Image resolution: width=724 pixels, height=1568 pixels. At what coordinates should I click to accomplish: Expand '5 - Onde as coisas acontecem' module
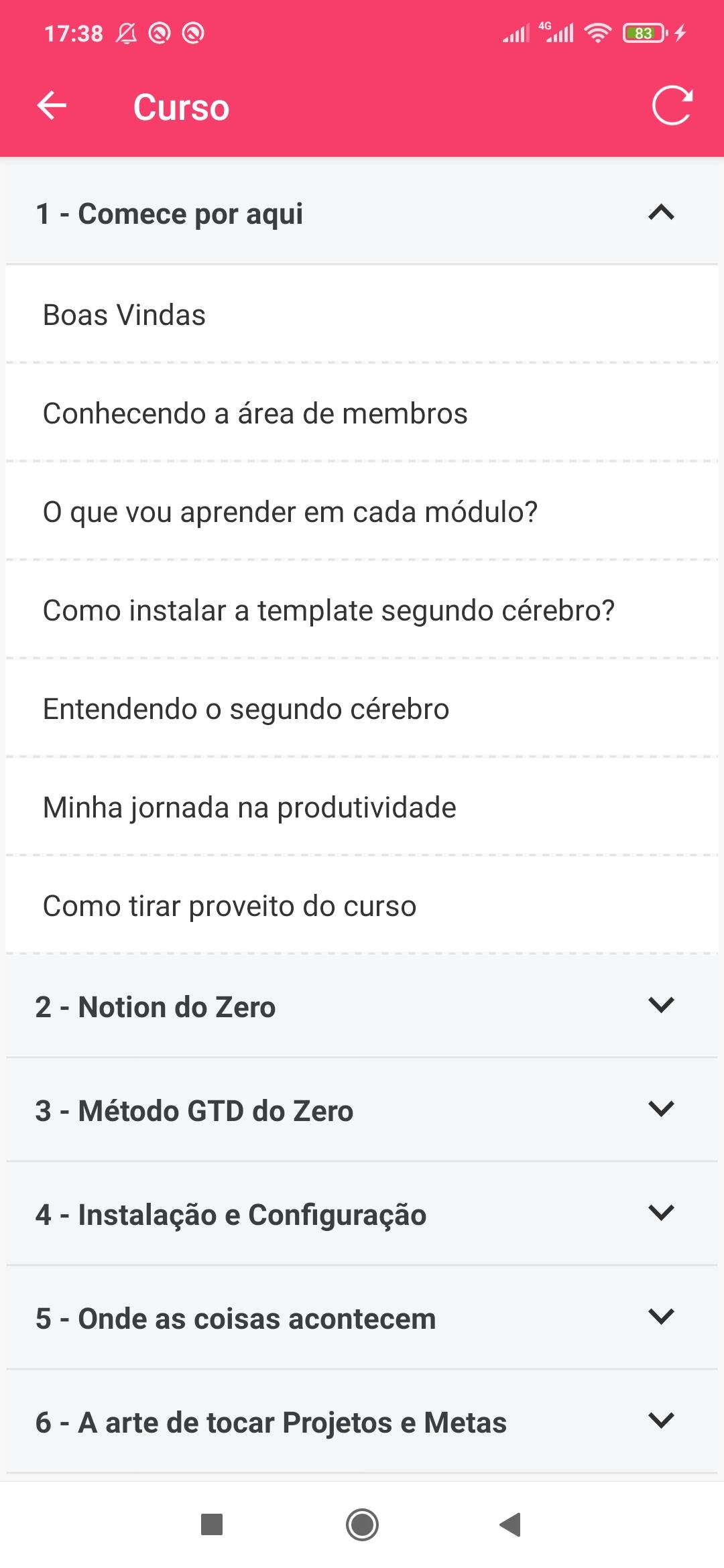[362, 1318]
